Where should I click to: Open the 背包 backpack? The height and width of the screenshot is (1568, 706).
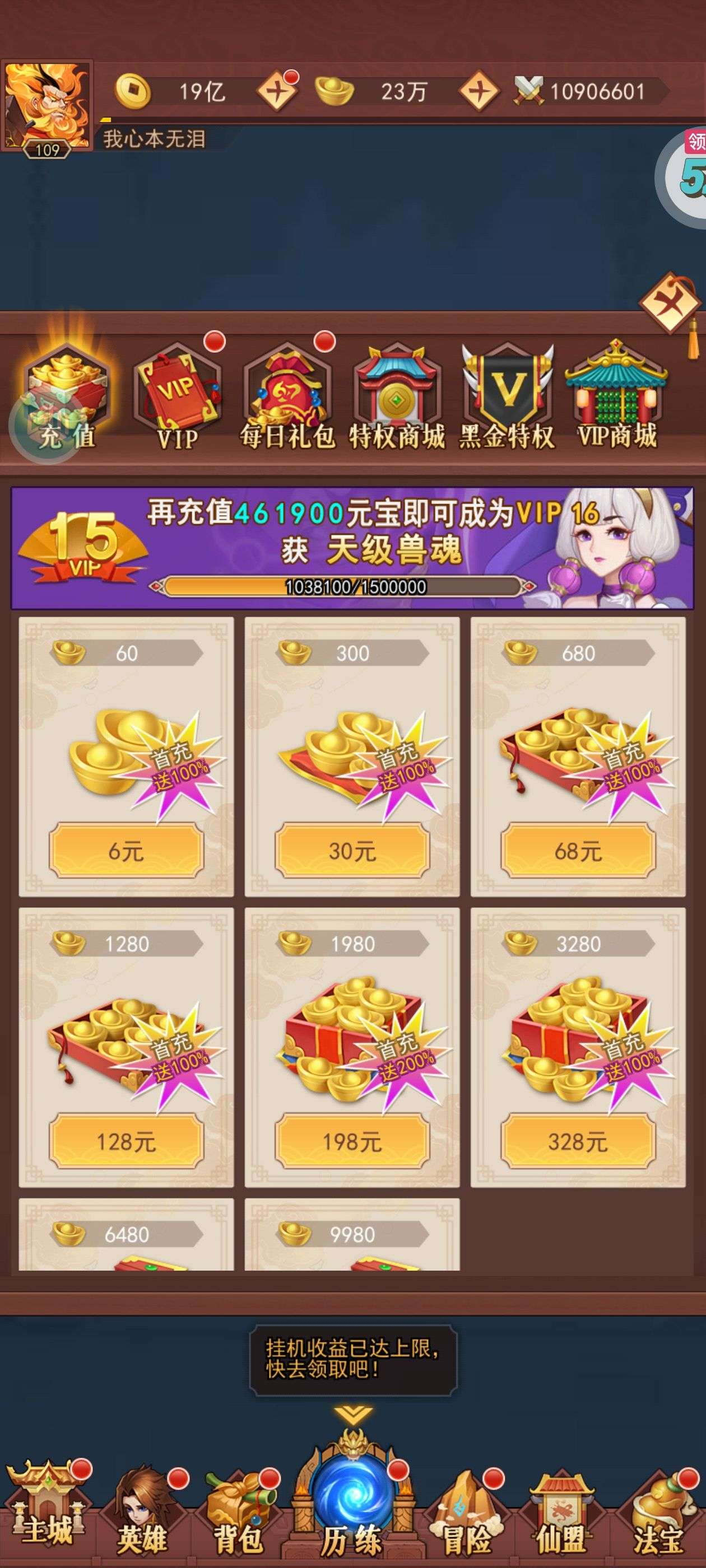[238, 1516]
